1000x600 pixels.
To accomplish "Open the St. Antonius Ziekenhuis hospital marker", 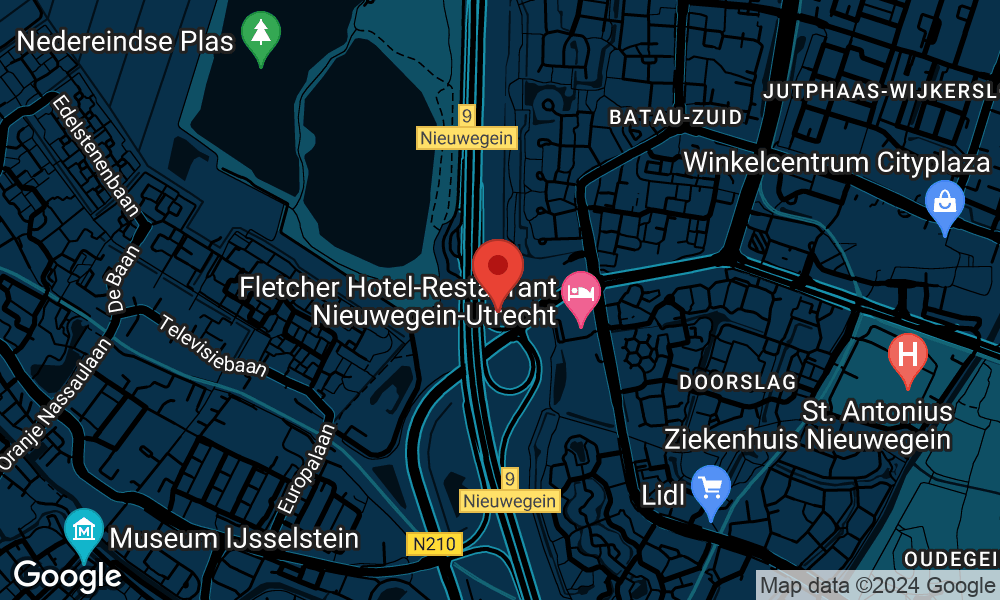I will pos(907,356).
